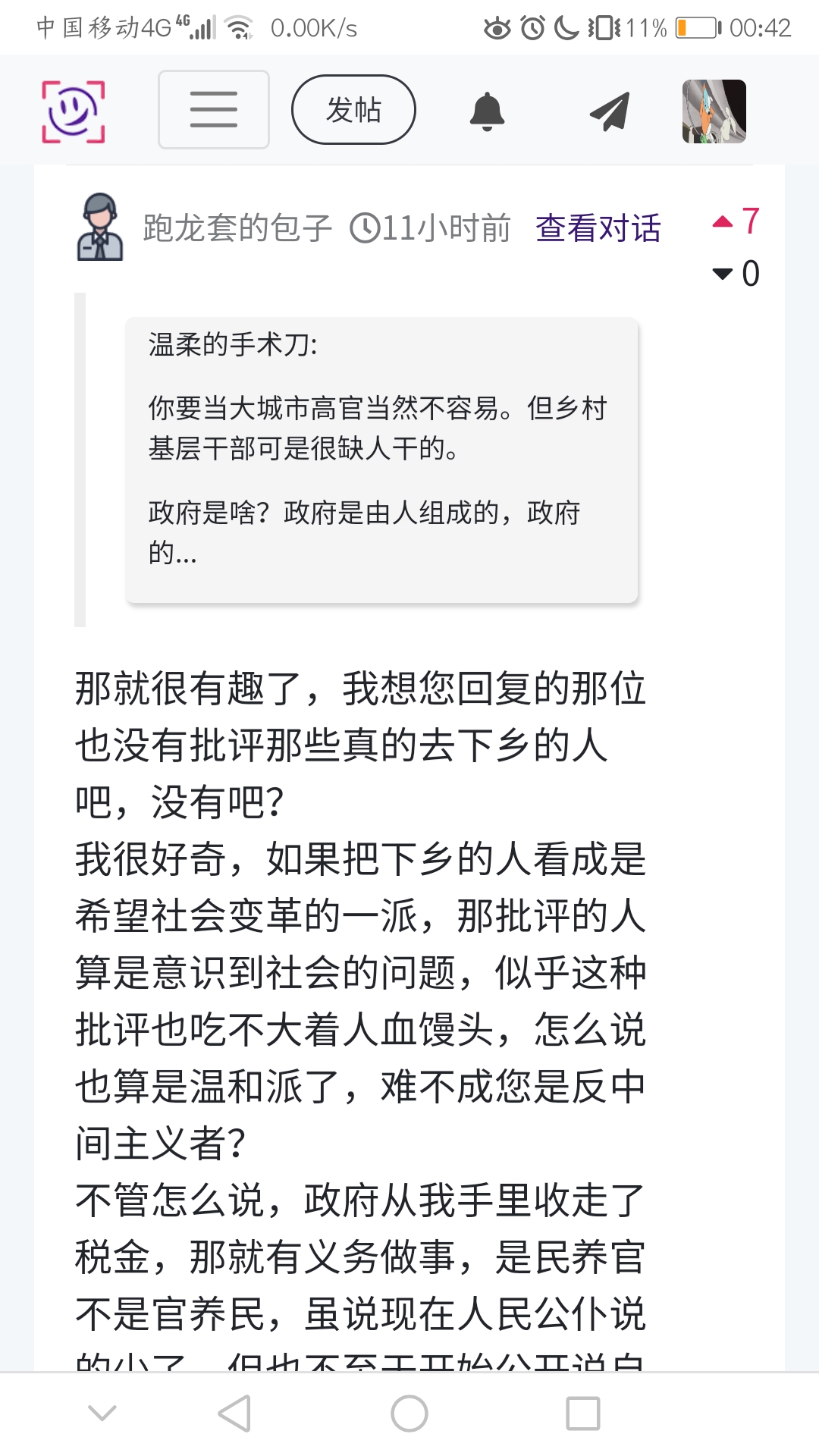Viewport: 819px width, 1456px height.
Task: Open the hamburger menu
Action: point(213,109)
